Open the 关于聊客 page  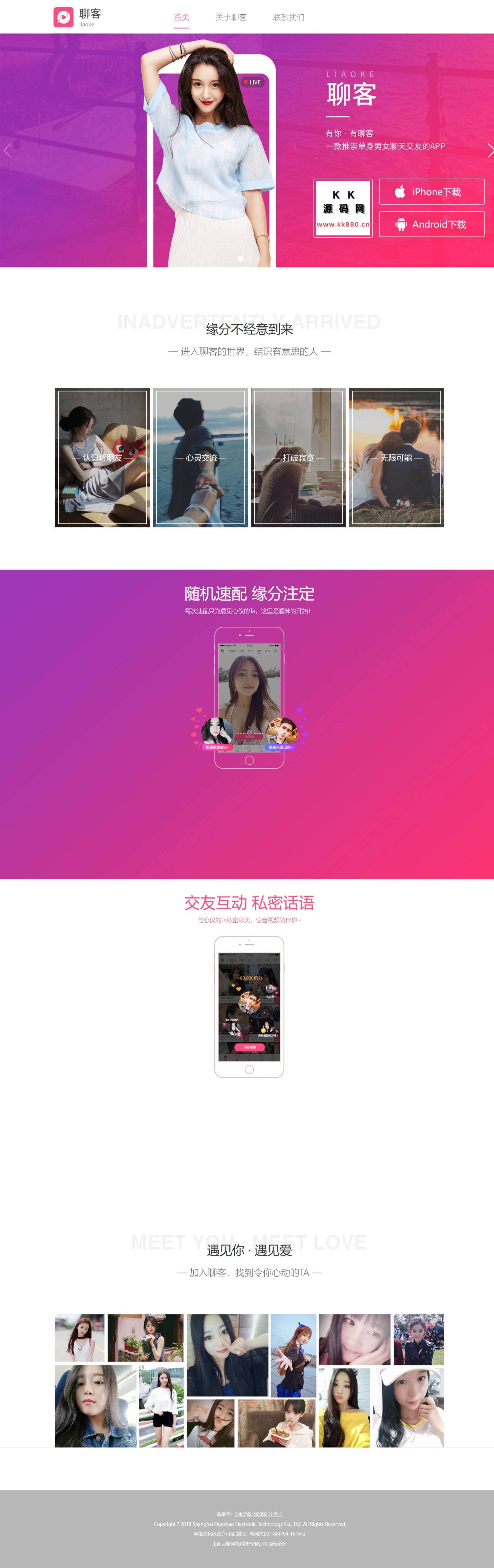point(231,17)
